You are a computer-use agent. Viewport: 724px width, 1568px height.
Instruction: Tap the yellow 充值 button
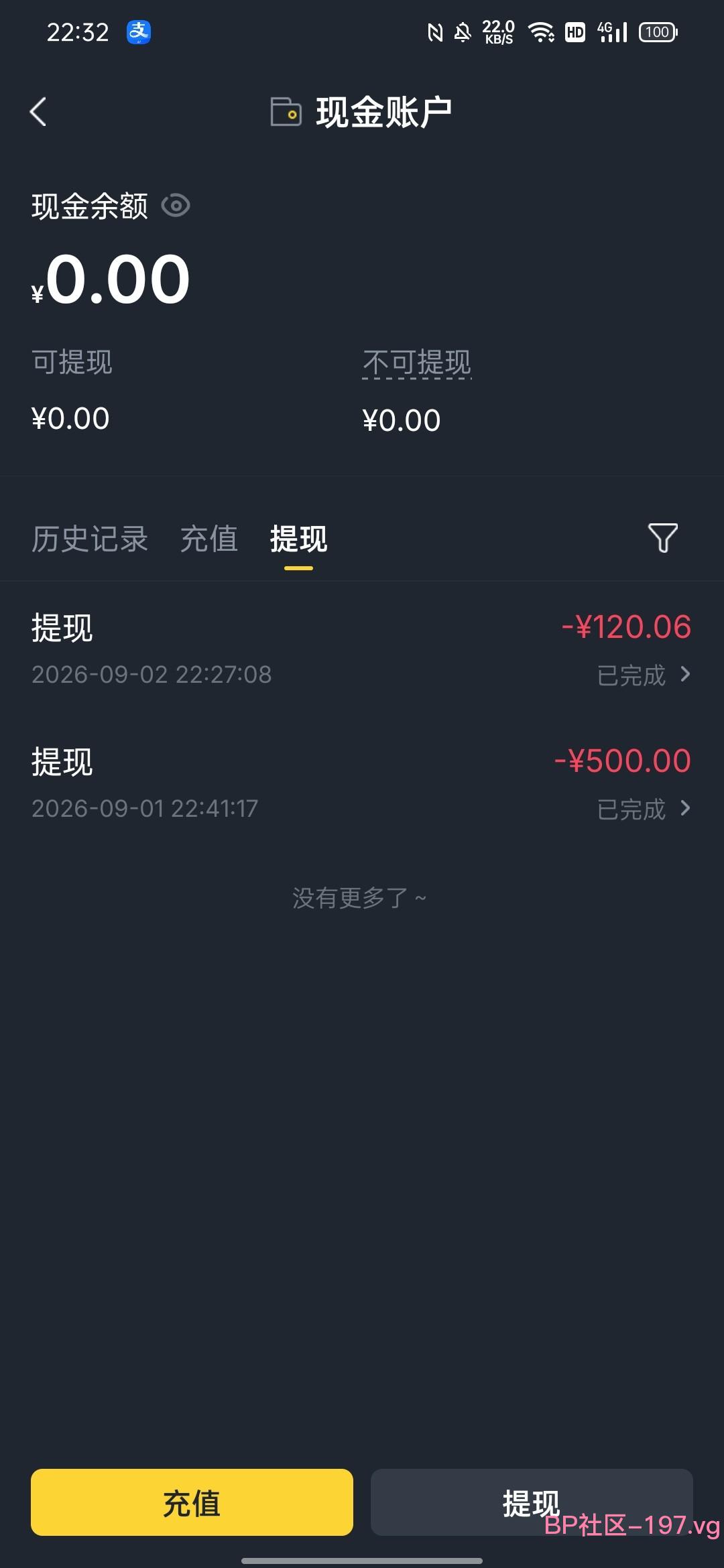[192, 1502]
